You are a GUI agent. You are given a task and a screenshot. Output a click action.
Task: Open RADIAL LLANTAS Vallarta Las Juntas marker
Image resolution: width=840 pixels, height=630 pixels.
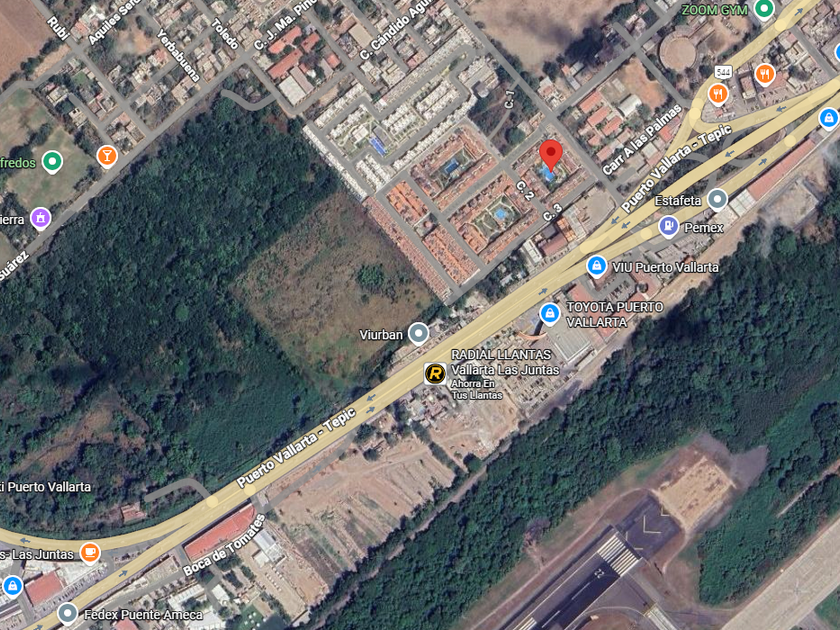point(435,374)
